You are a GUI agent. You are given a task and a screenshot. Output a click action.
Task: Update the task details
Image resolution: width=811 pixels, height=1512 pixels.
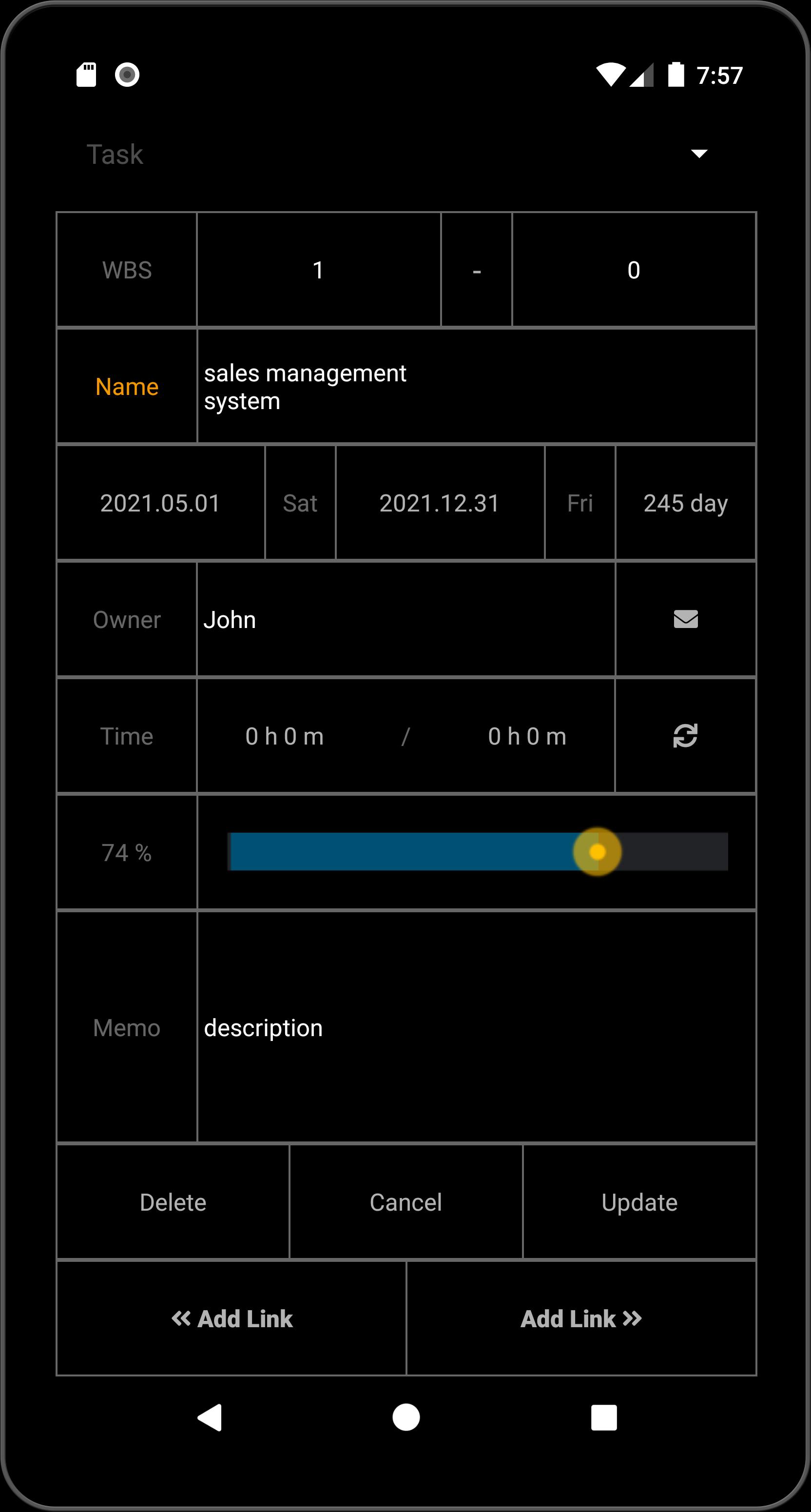coord(639,1202)
